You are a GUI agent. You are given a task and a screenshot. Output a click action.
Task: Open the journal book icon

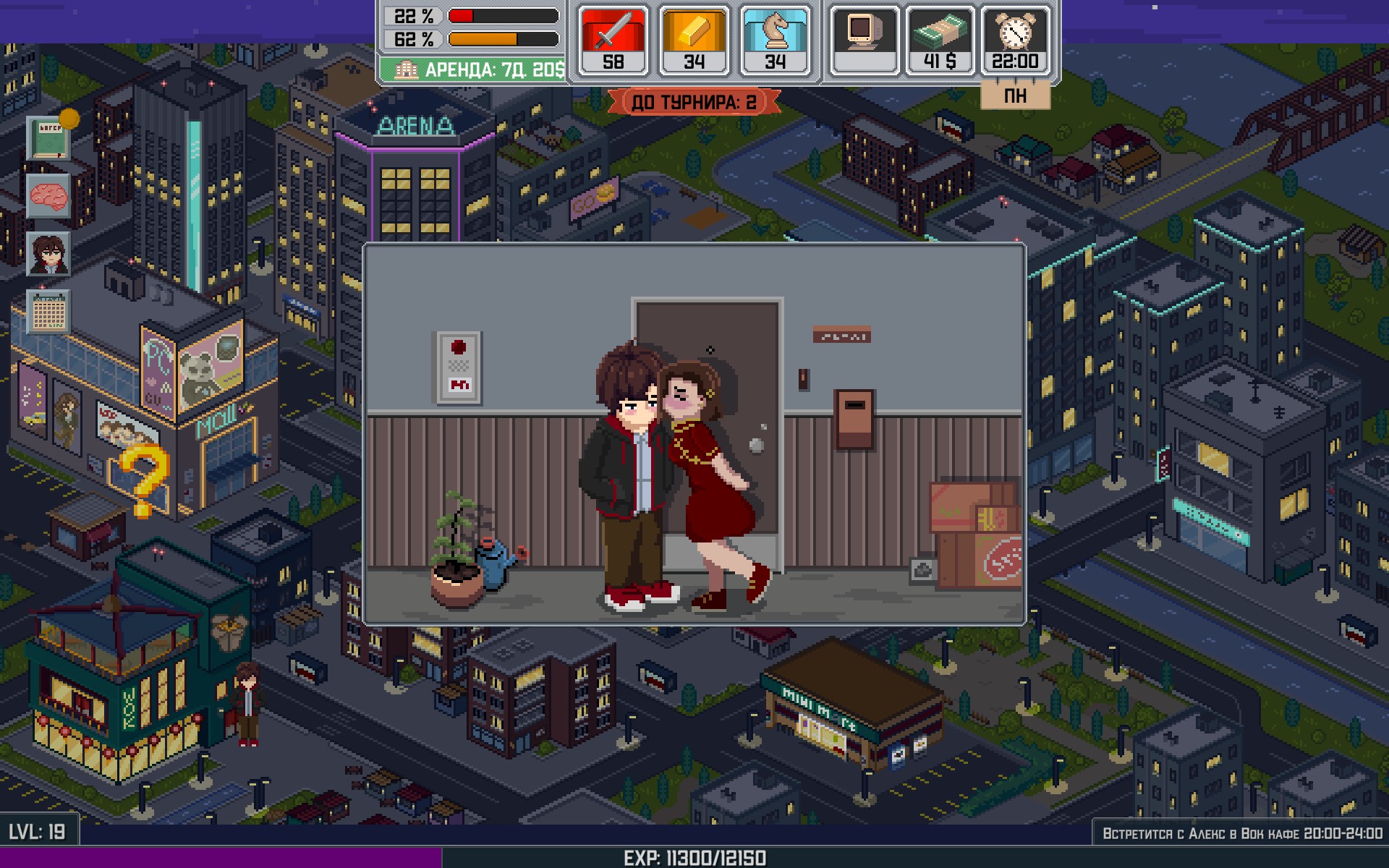pos(48,137)
